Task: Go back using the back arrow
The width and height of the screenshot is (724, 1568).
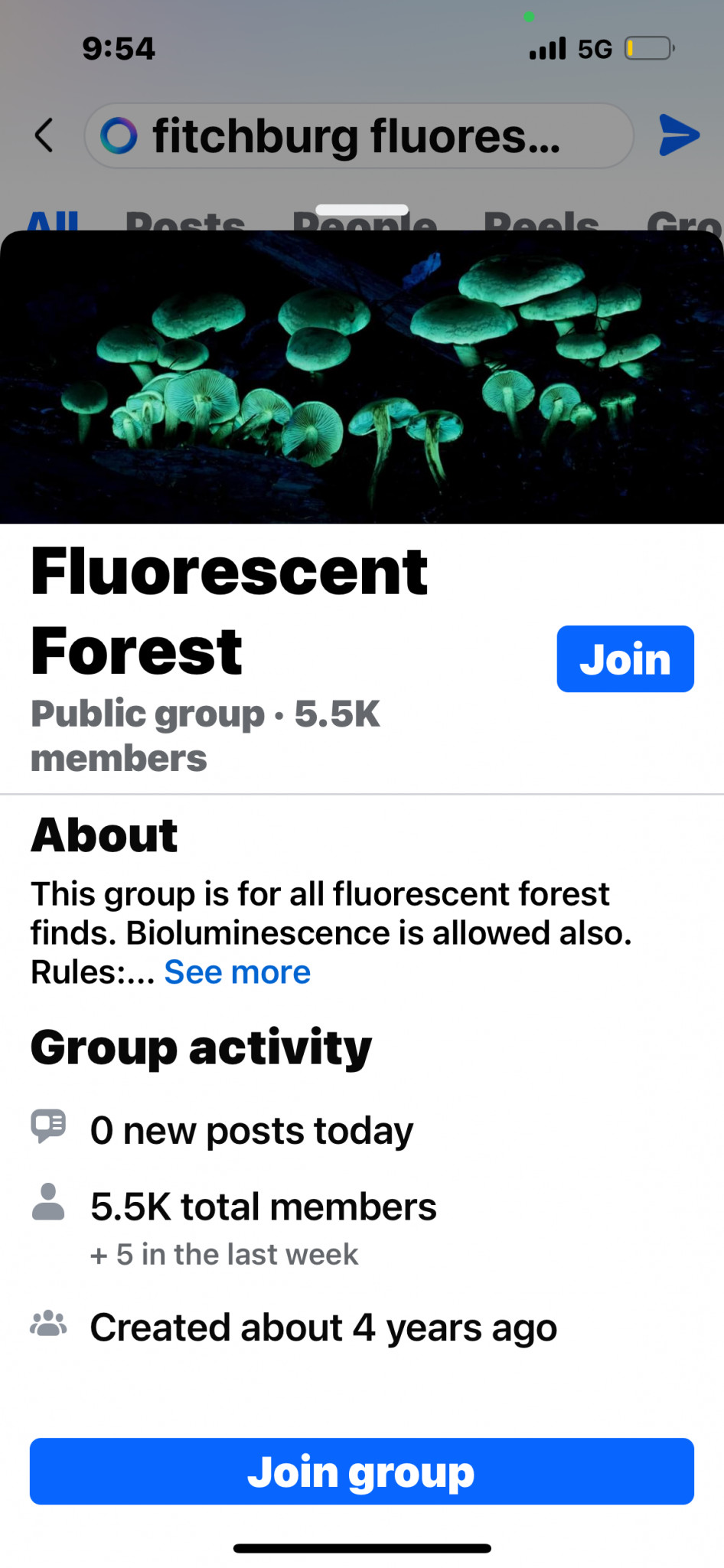Action: (x=44, y=136)
